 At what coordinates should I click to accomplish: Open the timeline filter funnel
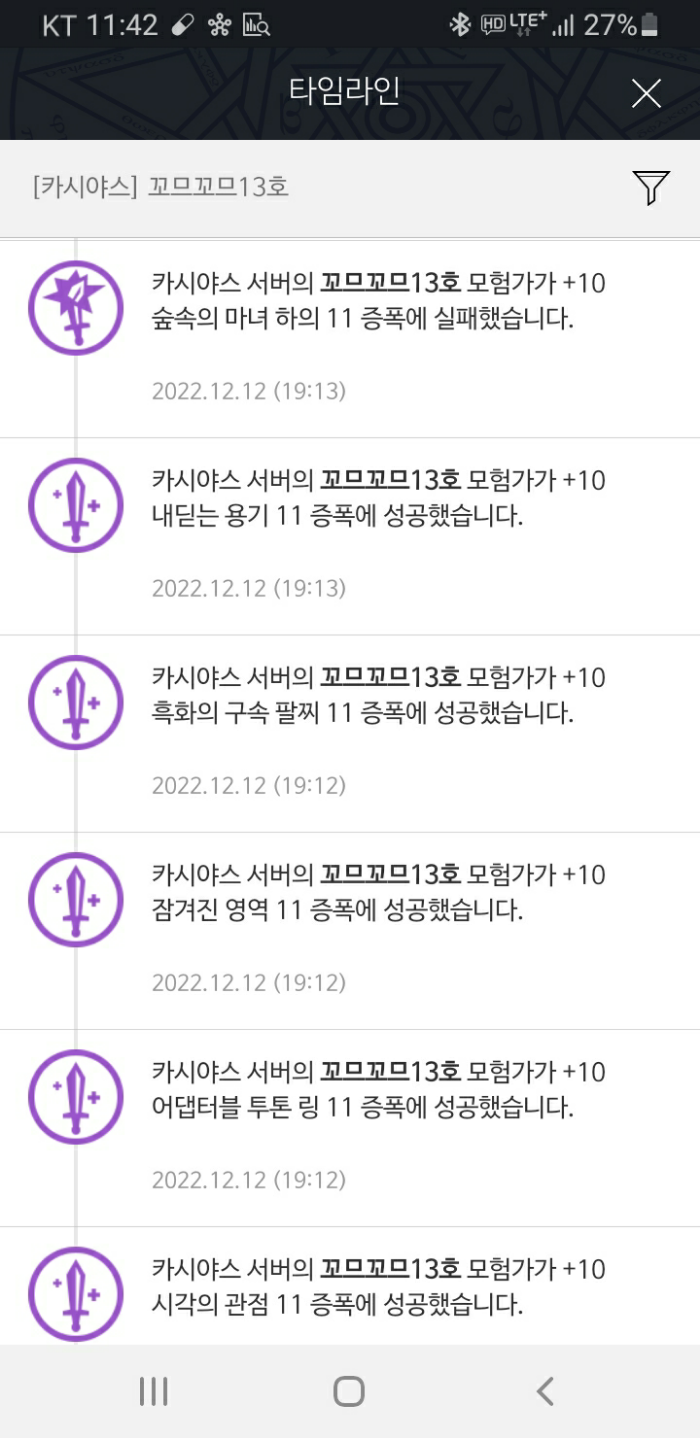click(x=650, y=187)
